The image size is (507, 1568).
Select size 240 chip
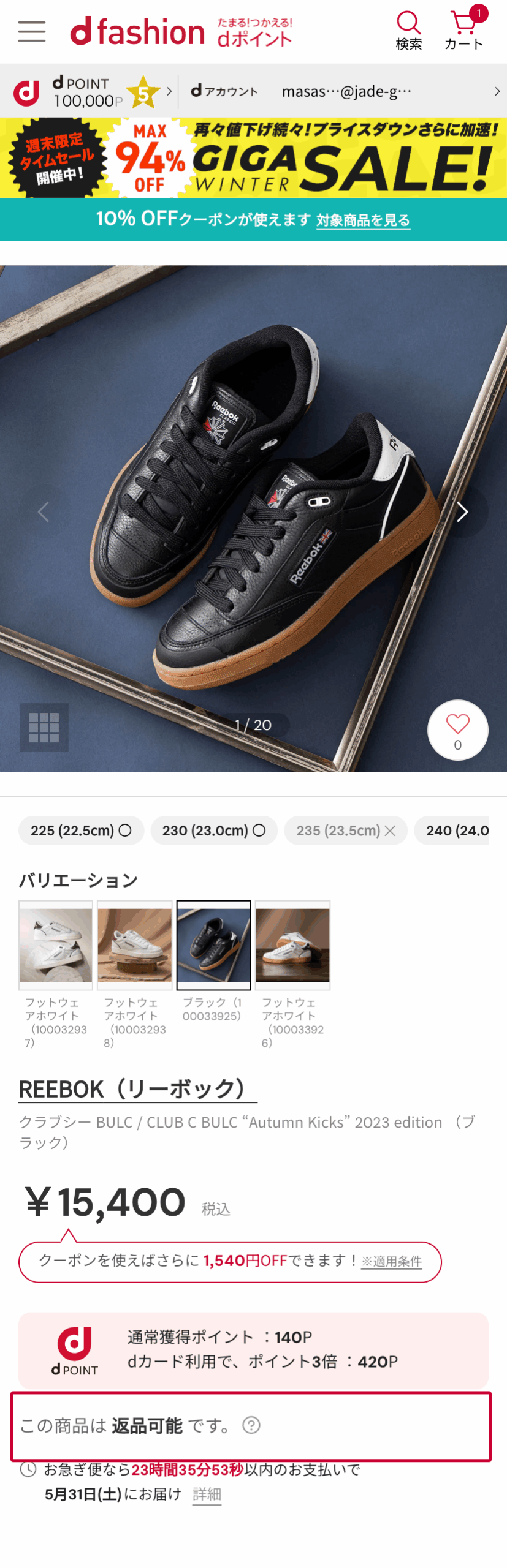coord(454,831)
